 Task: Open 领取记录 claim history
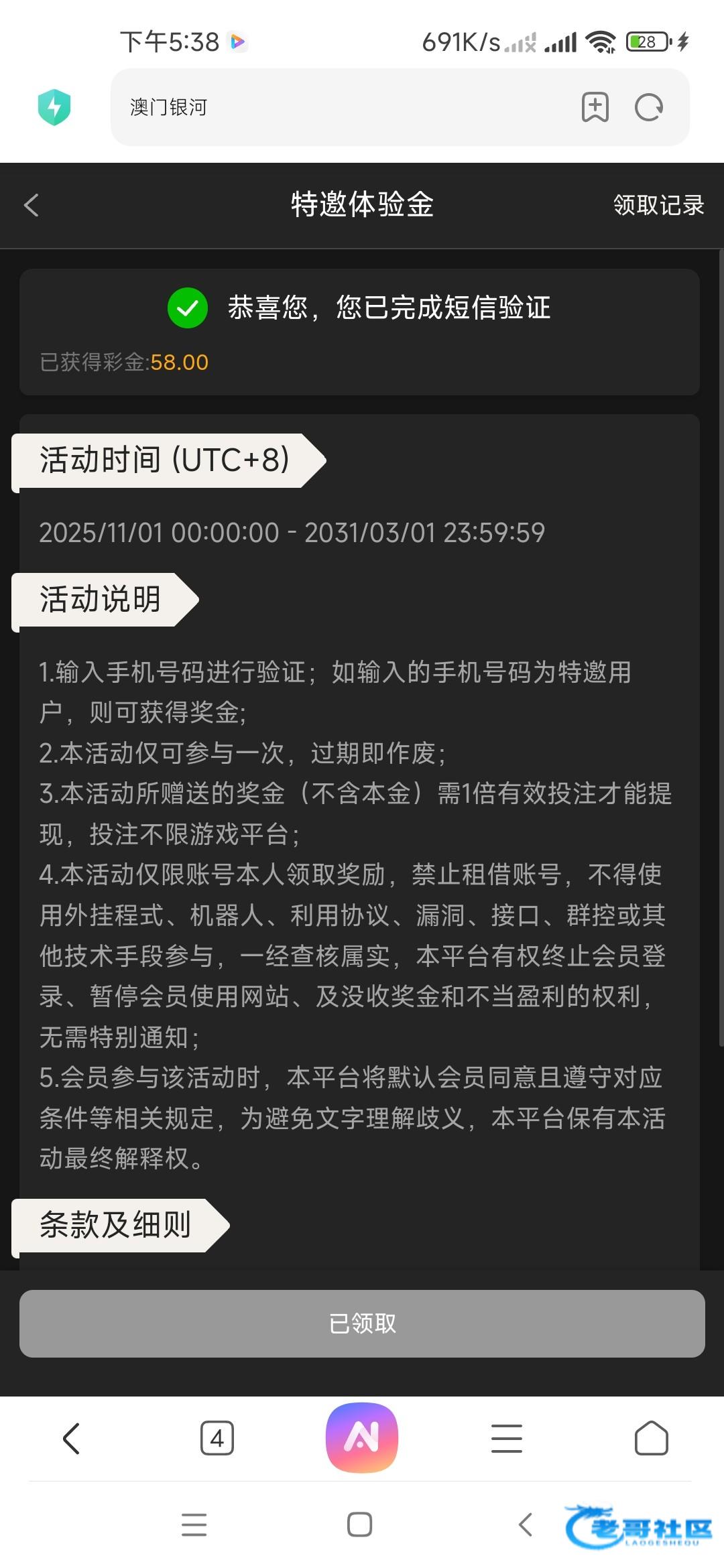pos(658,205)
